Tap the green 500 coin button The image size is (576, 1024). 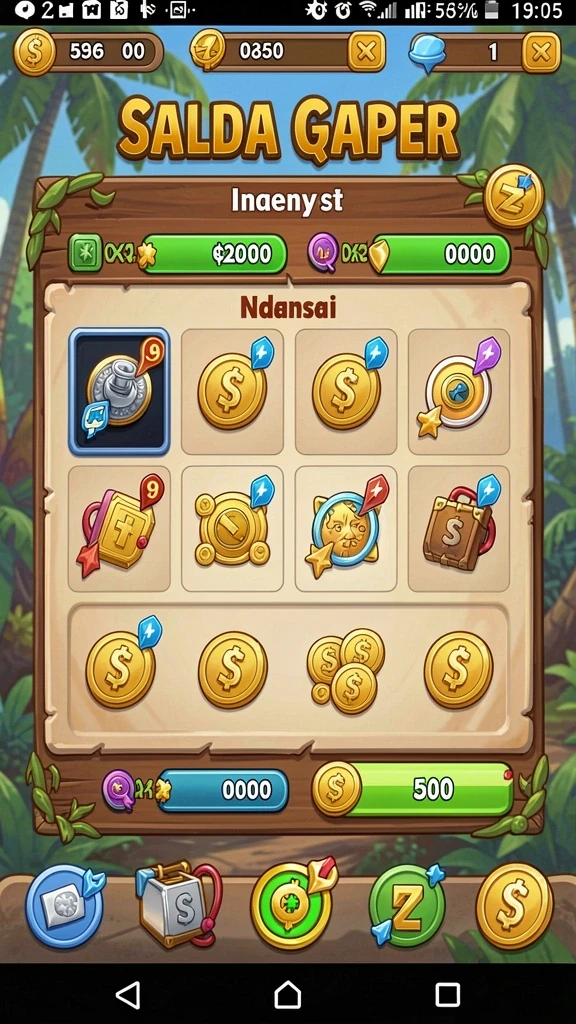pos(413,789)
